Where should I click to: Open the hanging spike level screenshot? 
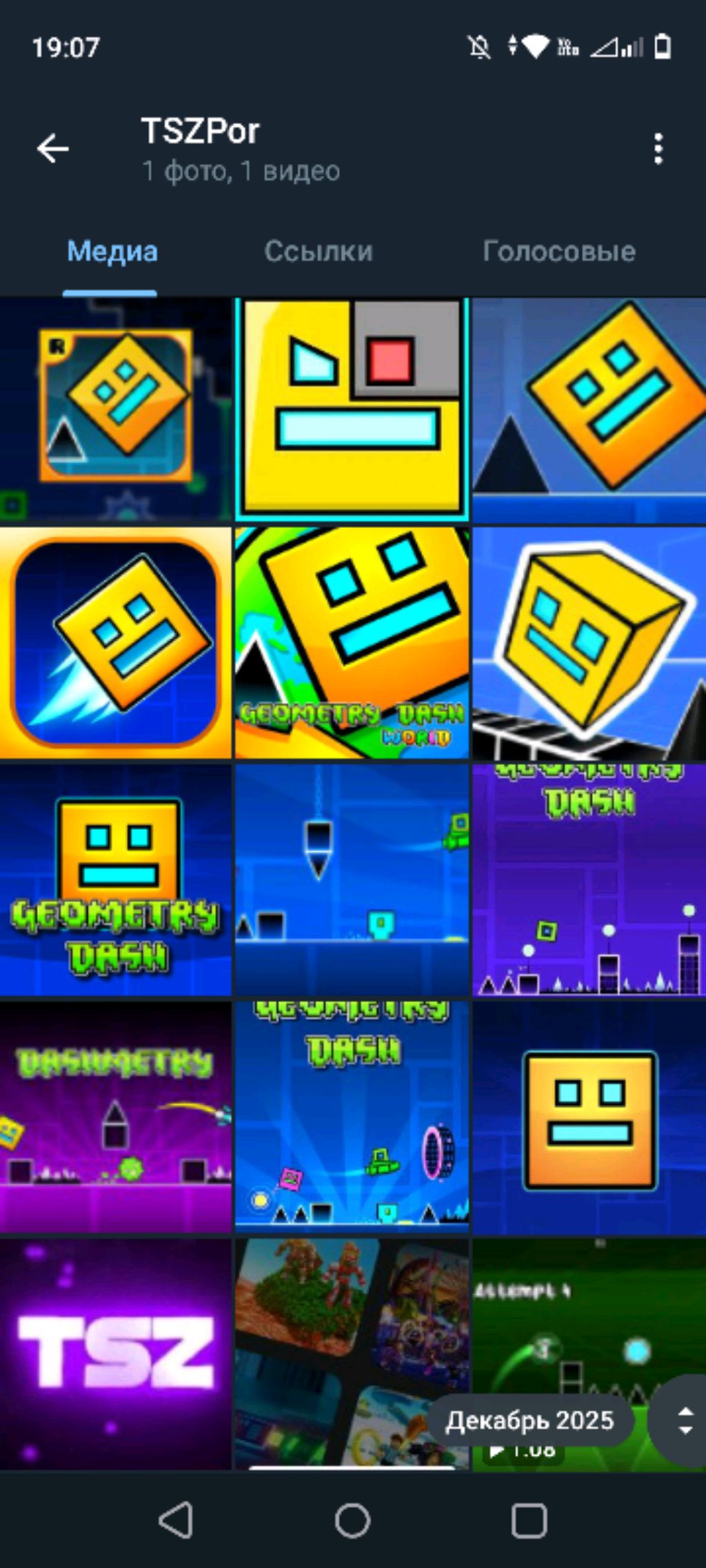click(352, 879)
